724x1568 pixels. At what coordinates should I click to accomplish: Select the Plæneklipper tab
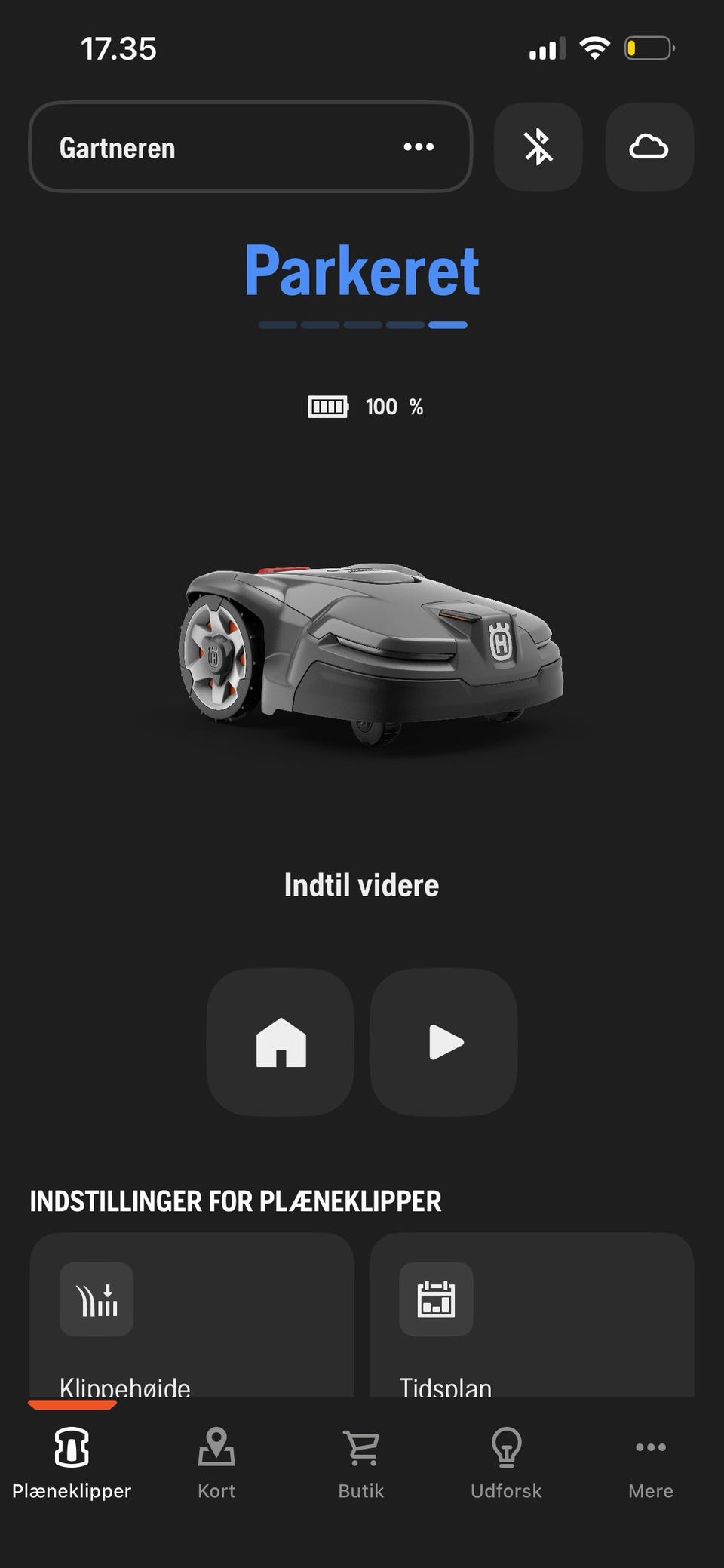[72, 1462]
